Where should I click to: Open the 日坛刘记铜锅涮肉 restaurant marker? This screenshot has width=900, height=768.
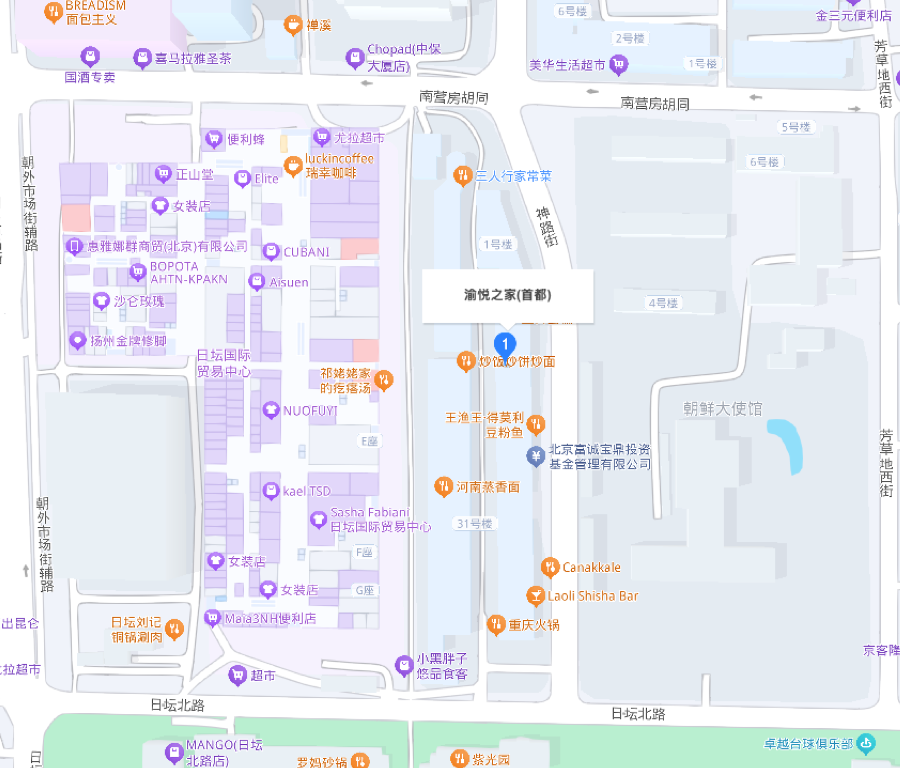tap(174, 629)
